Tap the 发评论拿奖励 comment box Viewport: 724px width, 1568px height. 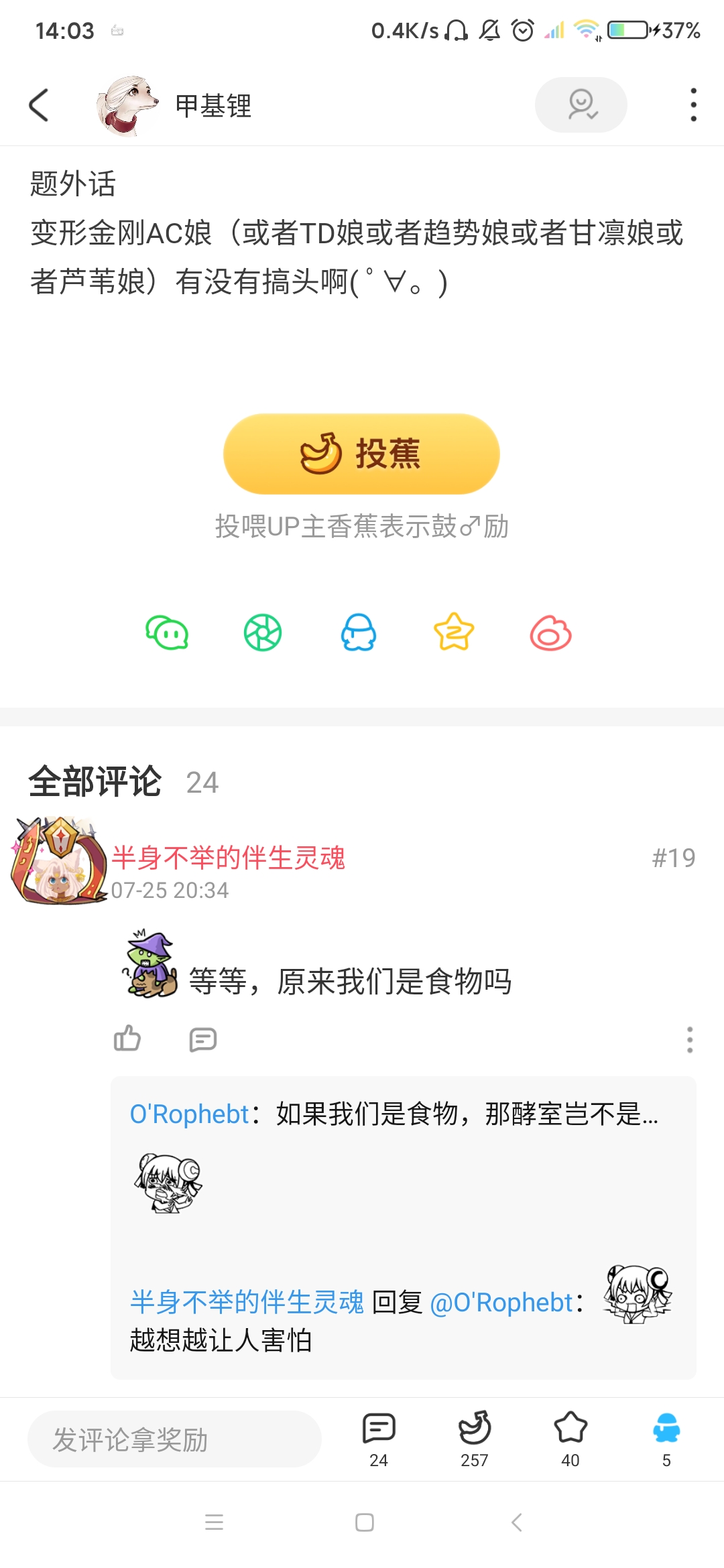point(174,1439)
